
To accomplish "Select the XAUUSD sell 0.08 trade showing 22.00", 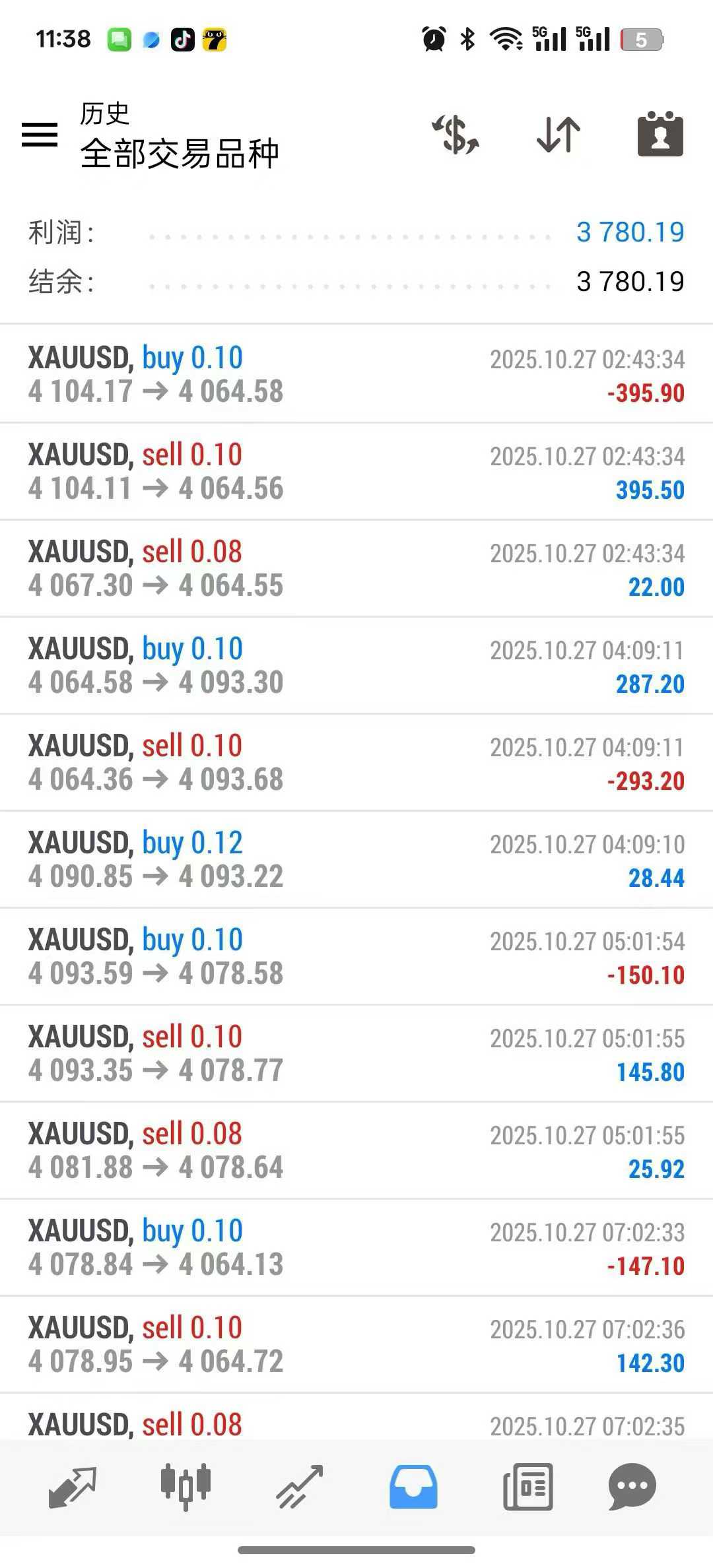I will tap(356, 568).
